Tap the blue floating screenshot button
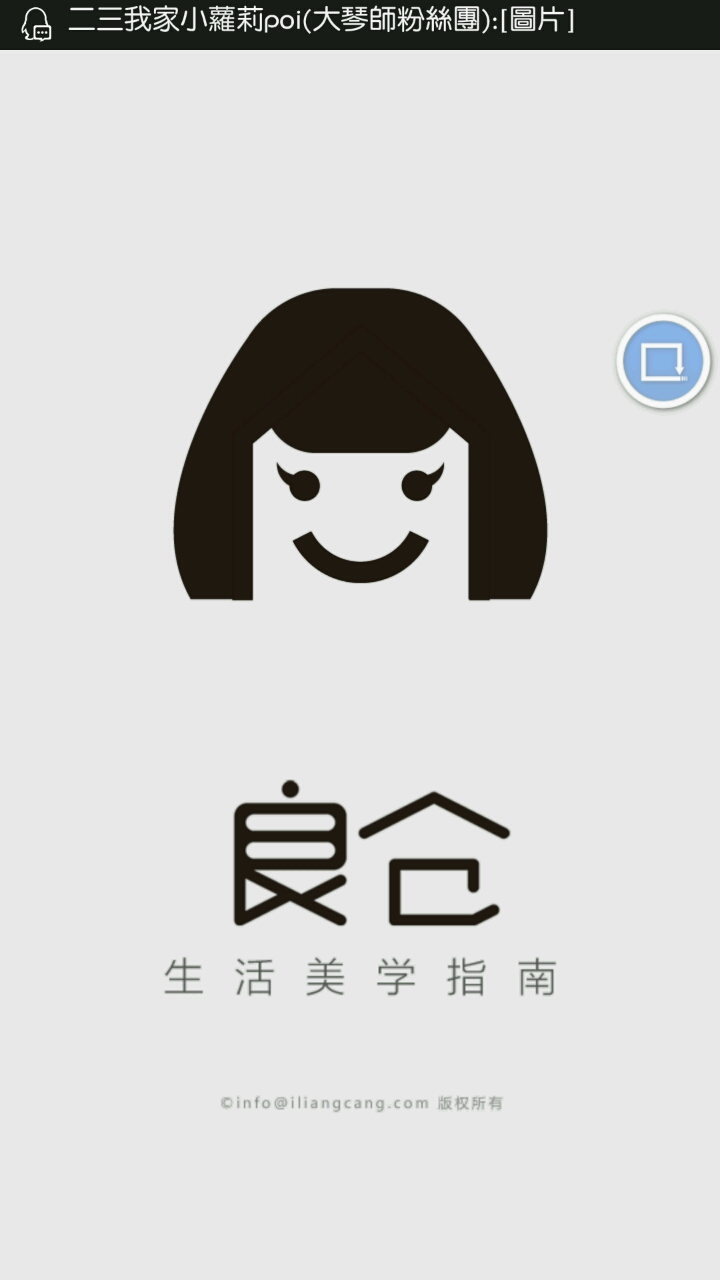 (x=663, y=362)
